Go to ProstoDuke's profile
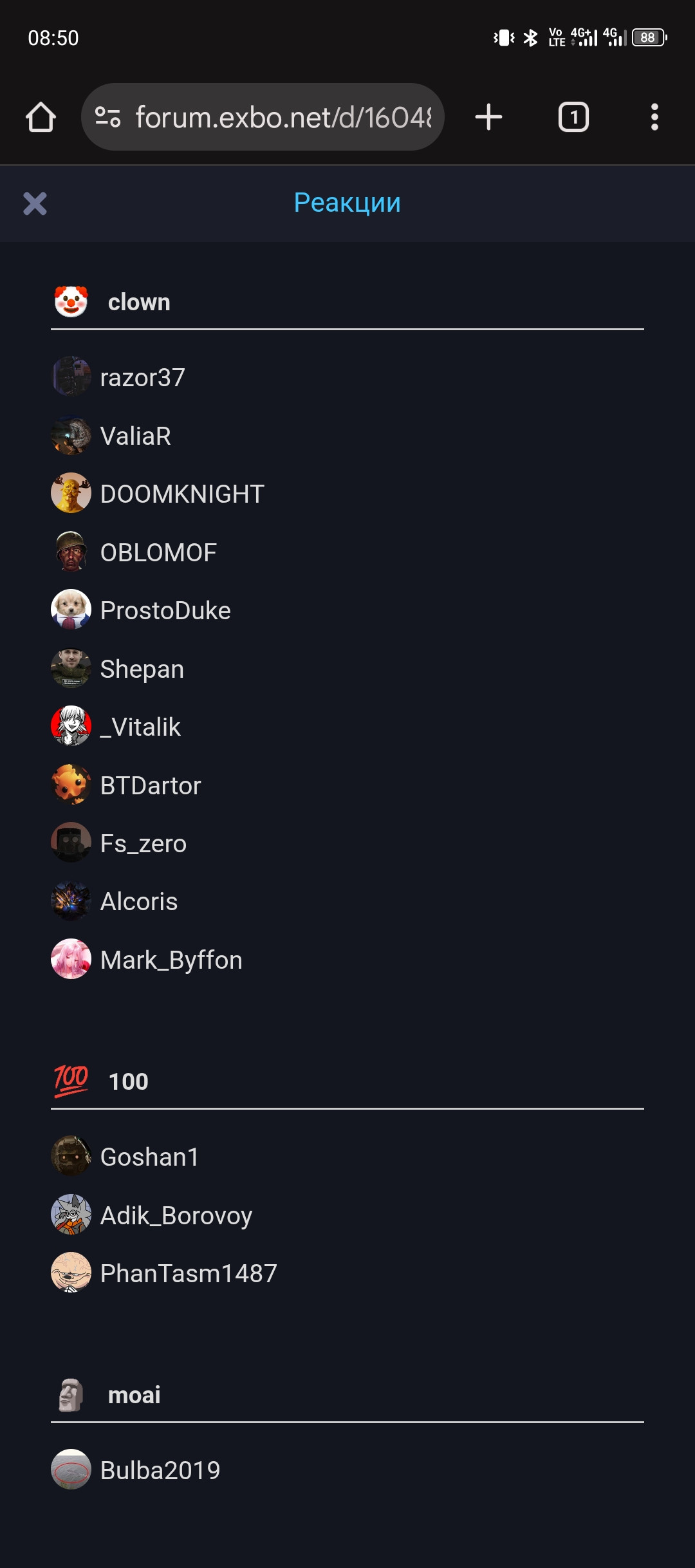 [165, 611]
